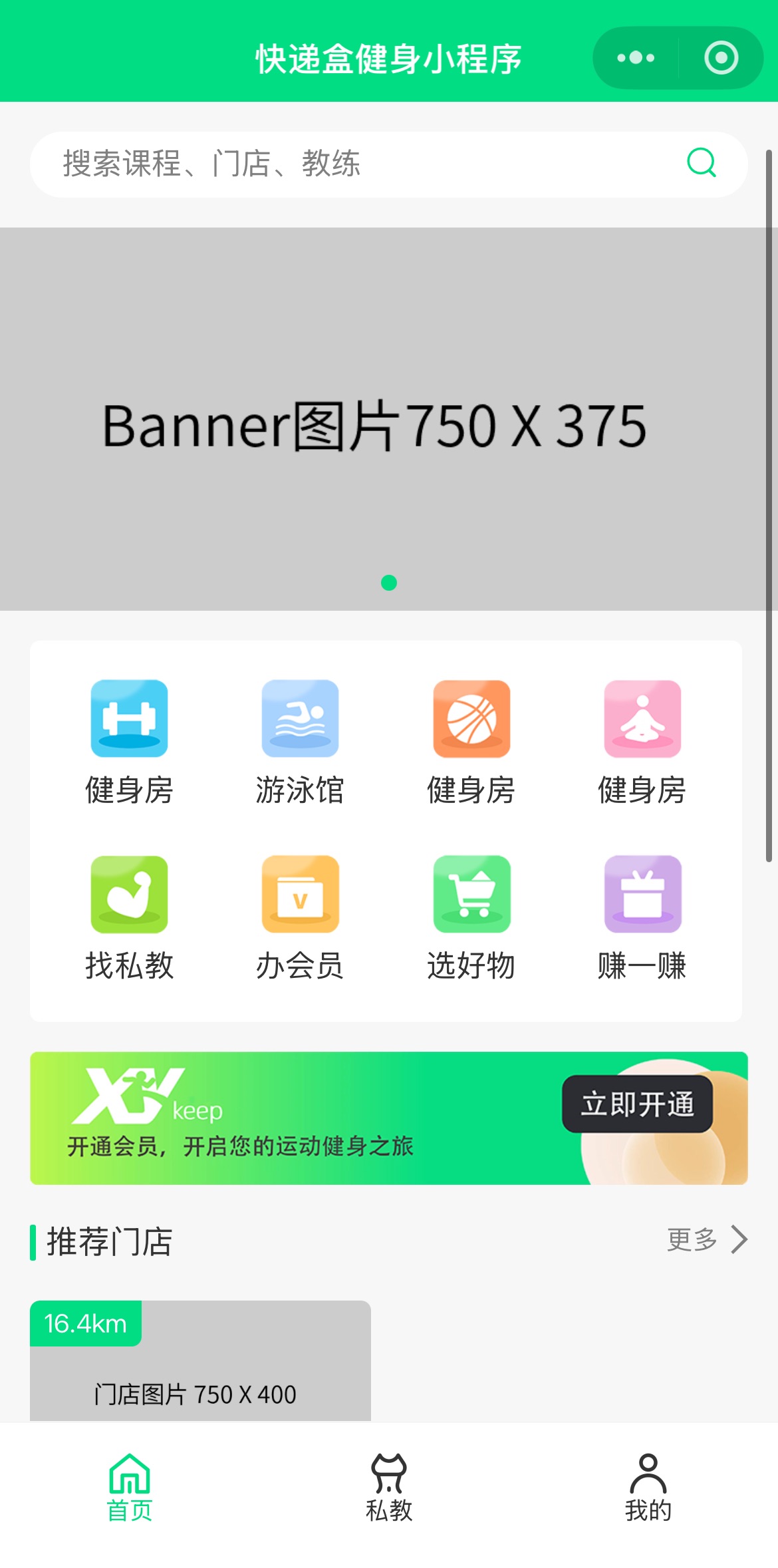
Task: Open the 选好物 shop
Action: coord(471,917)
